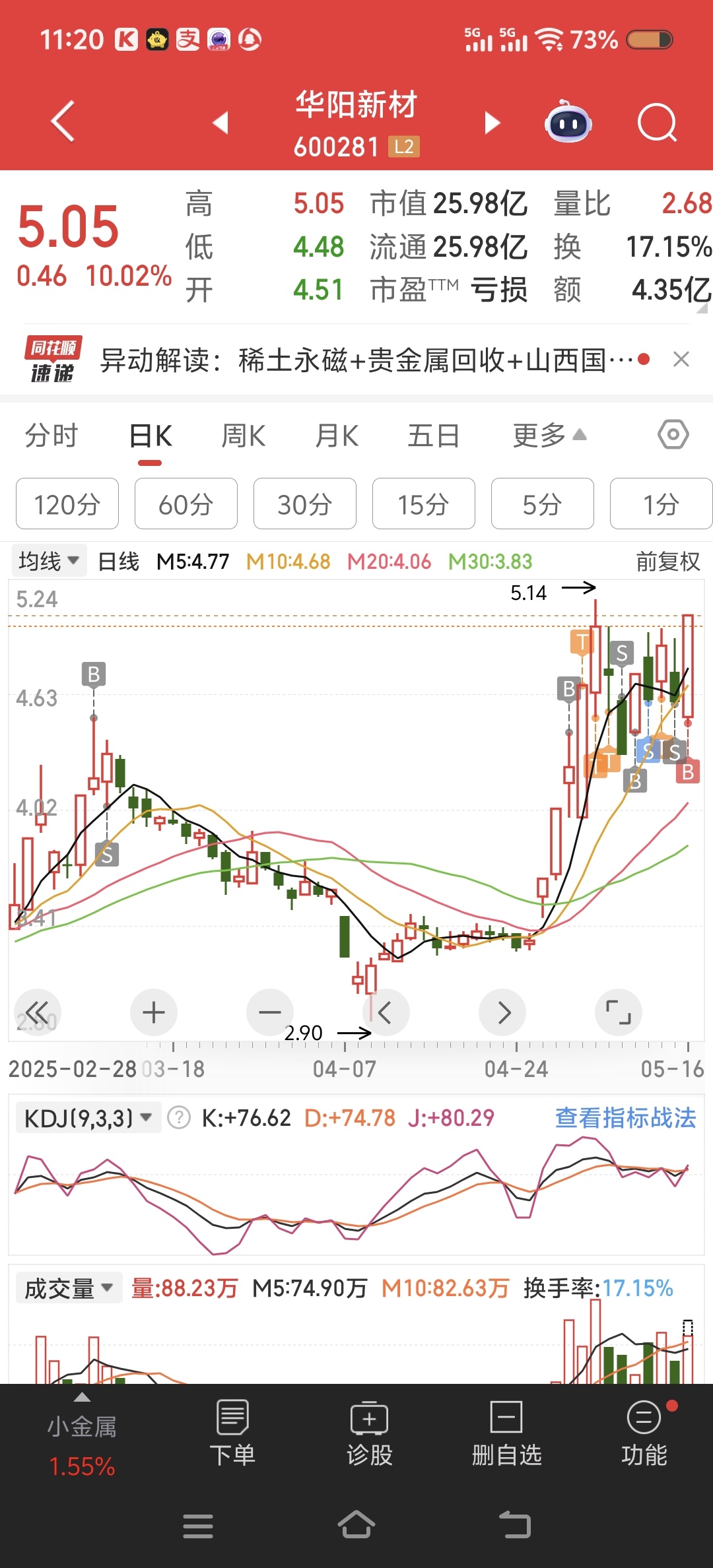Viewport: 713px width, 1568px height.
Task: Go back to the previous page
Action: coord(63,121)
